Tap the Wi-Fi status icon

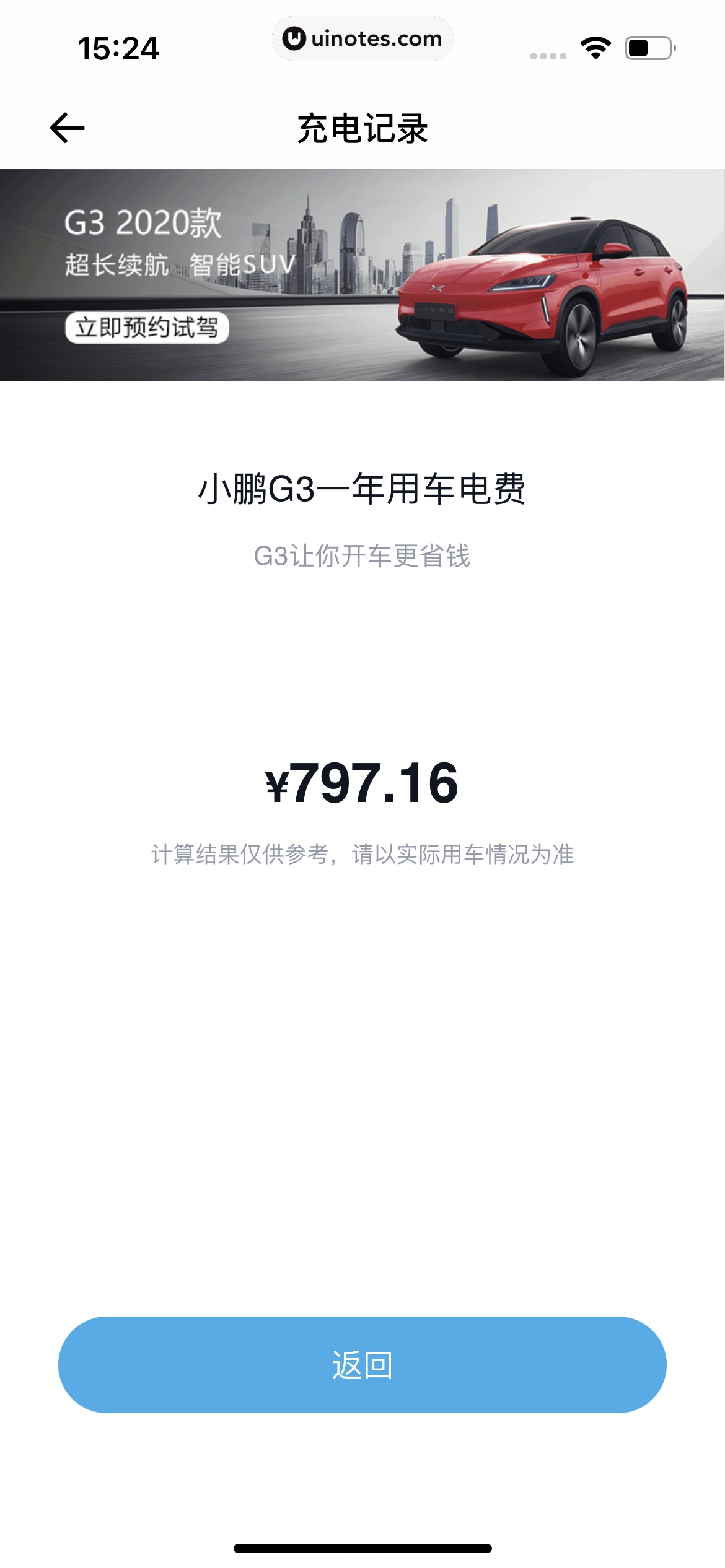pyautogui.click(x=595, y=46)
